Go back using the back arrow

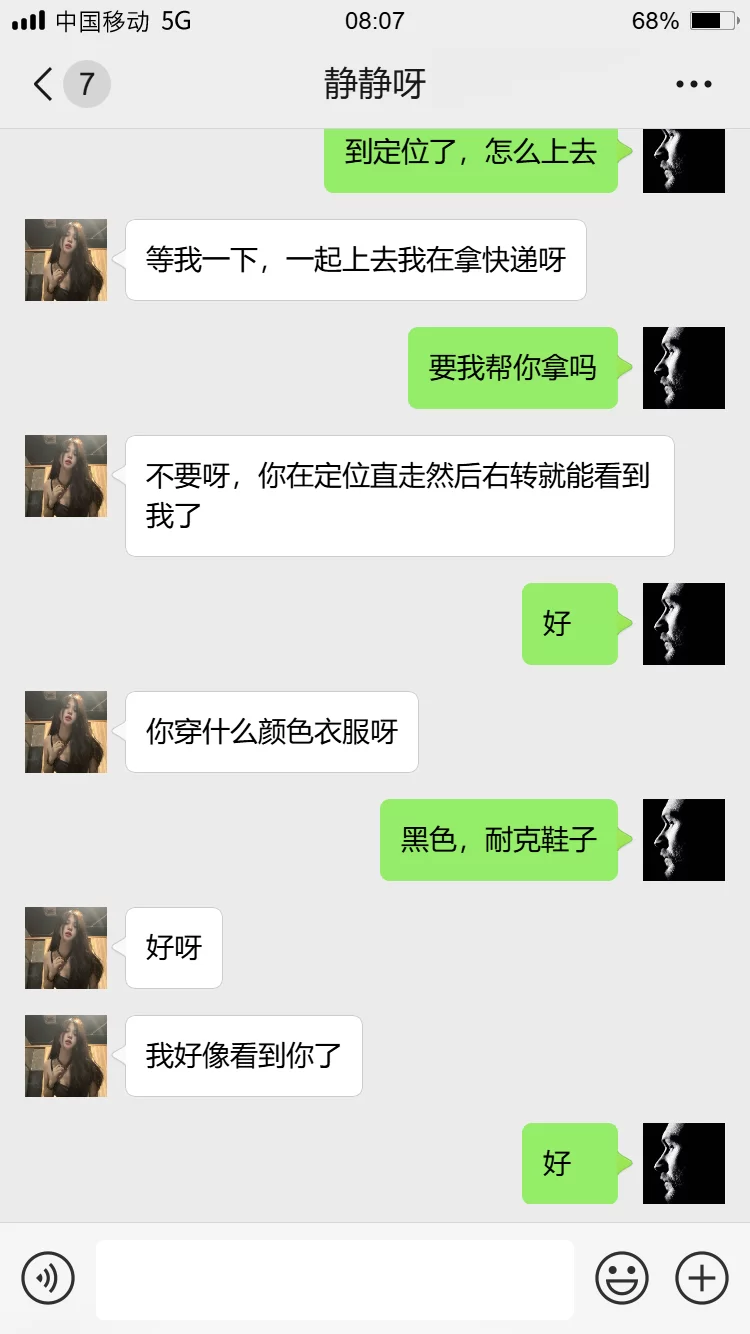pos(41,84)
